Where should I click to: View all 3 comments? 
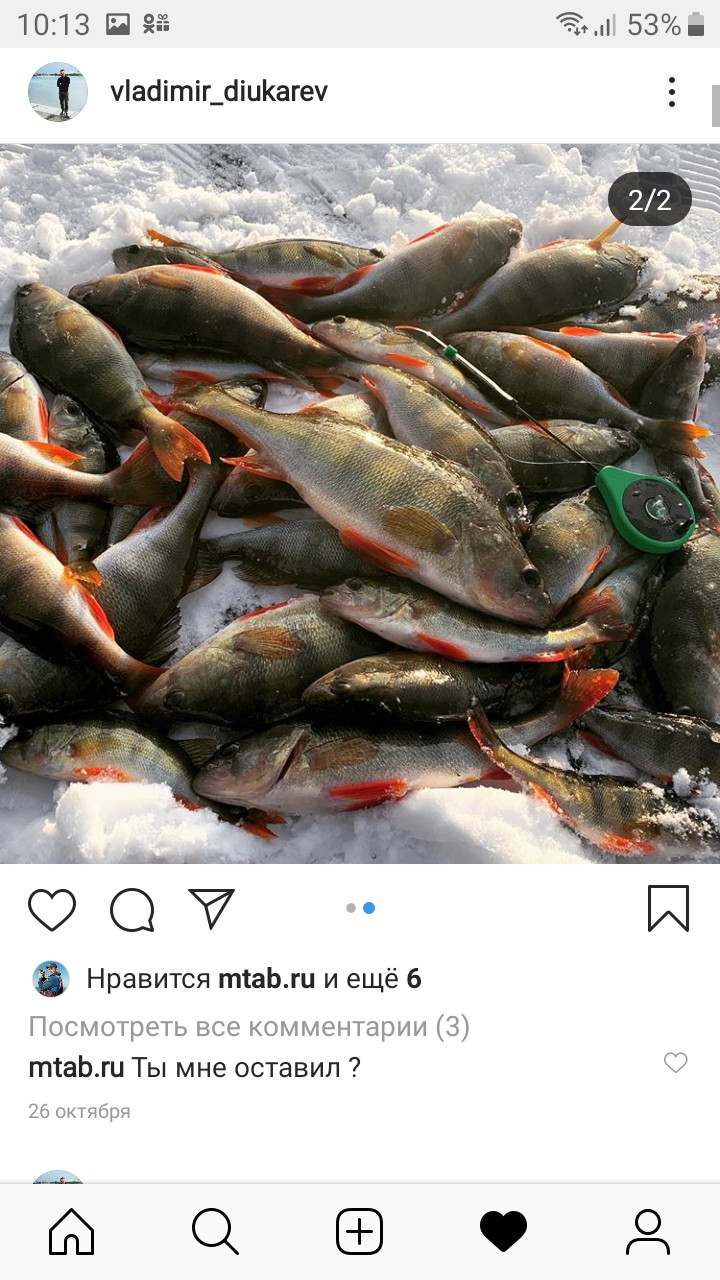248,1027
